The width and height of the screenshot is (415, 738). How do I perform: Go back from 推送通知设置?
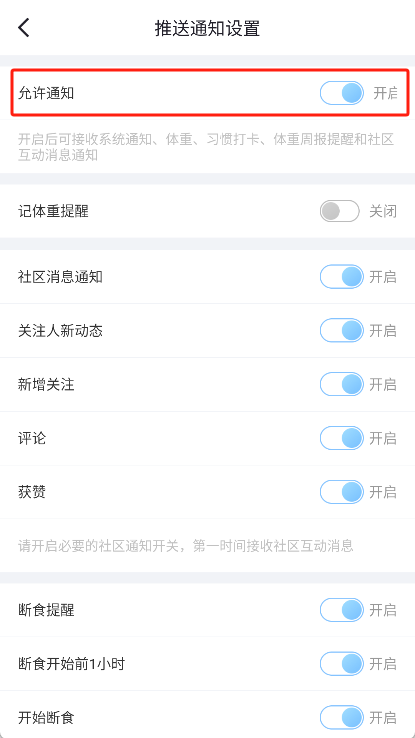click(24, 28)
